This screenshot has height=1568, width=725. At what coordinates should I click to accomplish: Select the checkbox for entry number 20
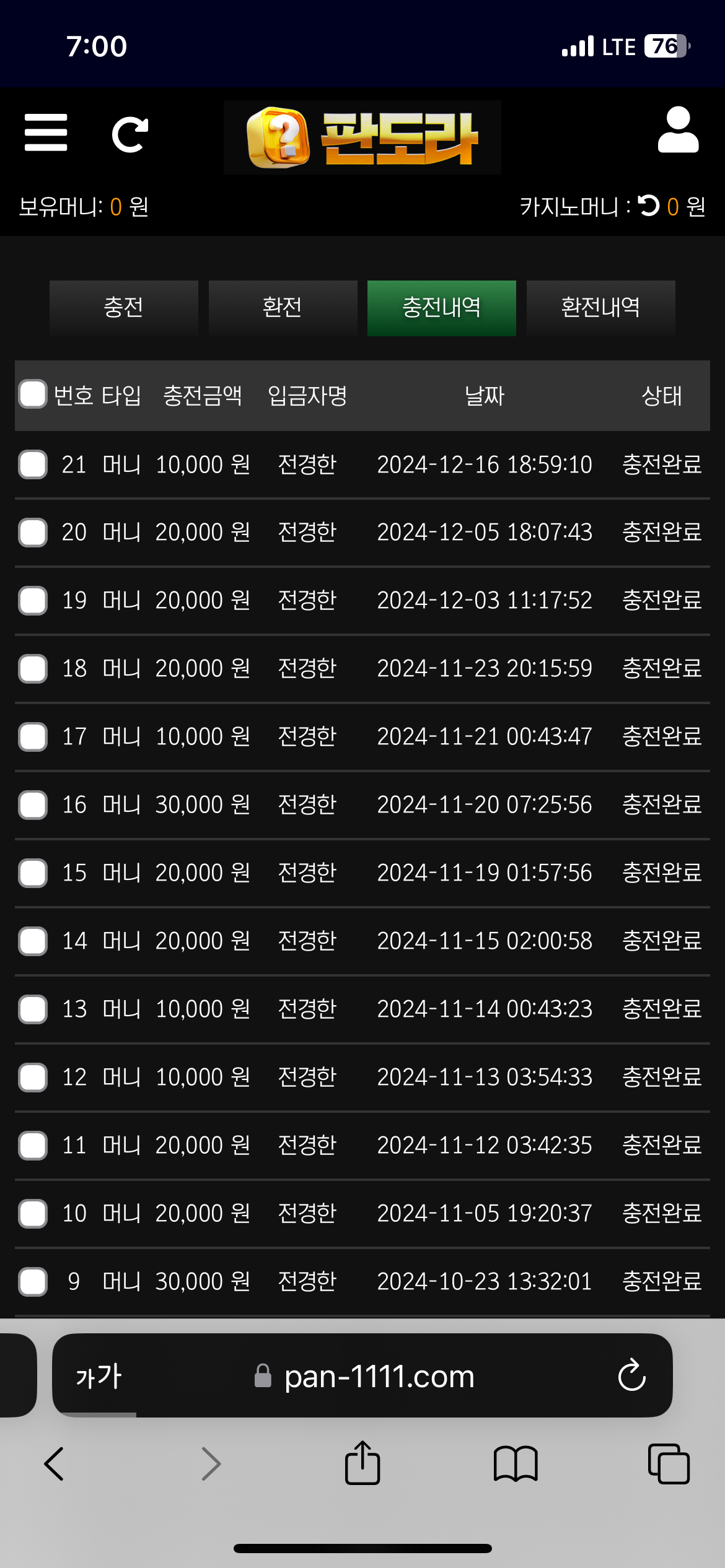pyautogui.click(x=33, y=533)
